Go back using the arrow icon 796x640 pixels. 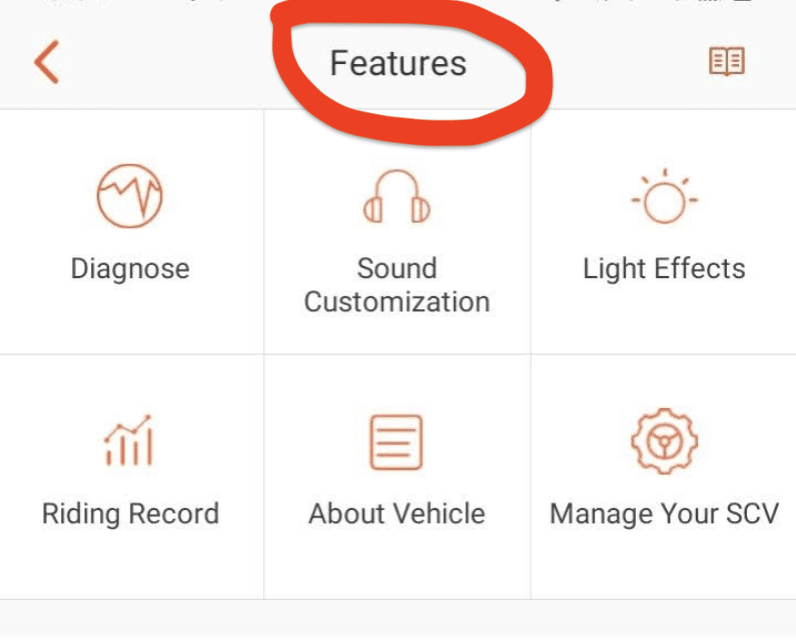click(x=46, y=63)
